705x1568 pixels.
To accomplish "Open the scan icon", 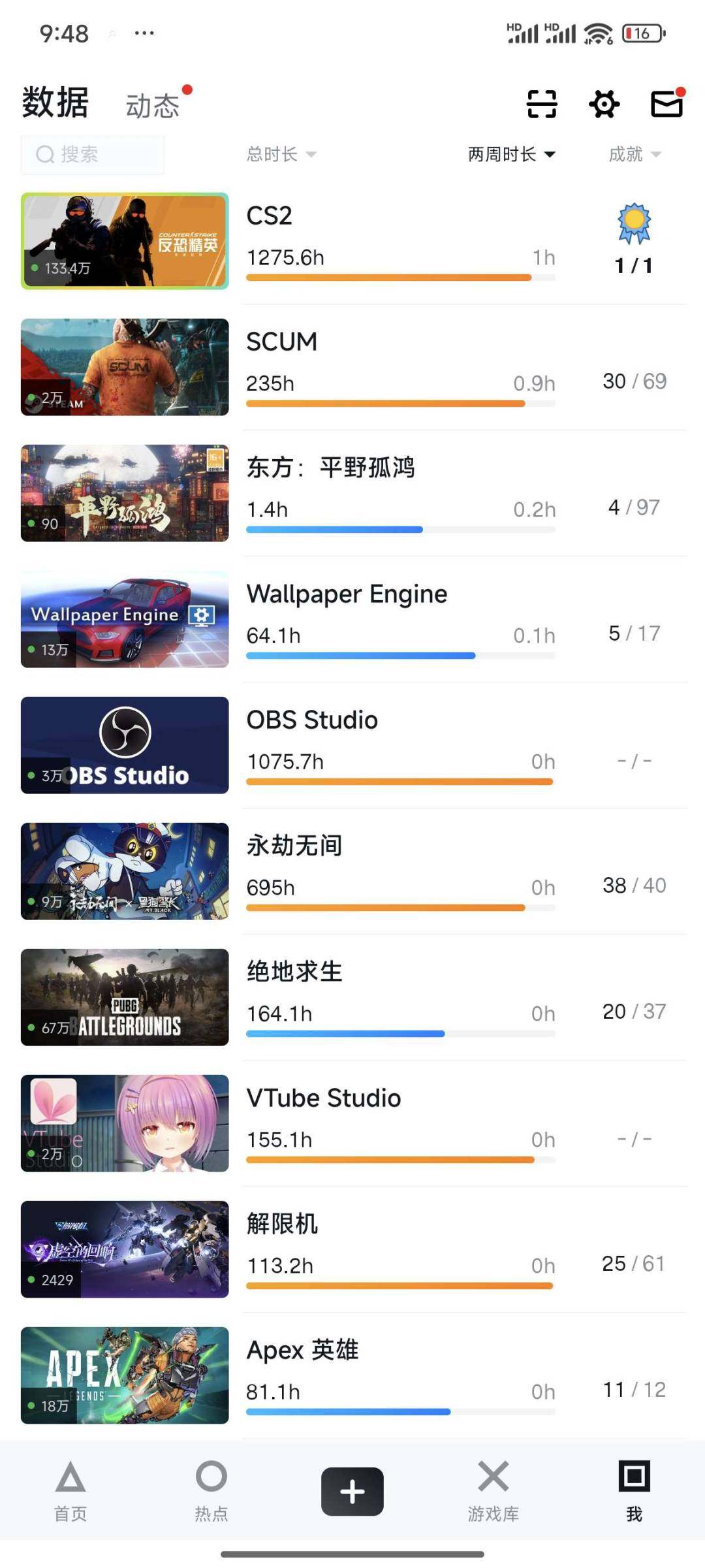I will click(x=541, y=104).
